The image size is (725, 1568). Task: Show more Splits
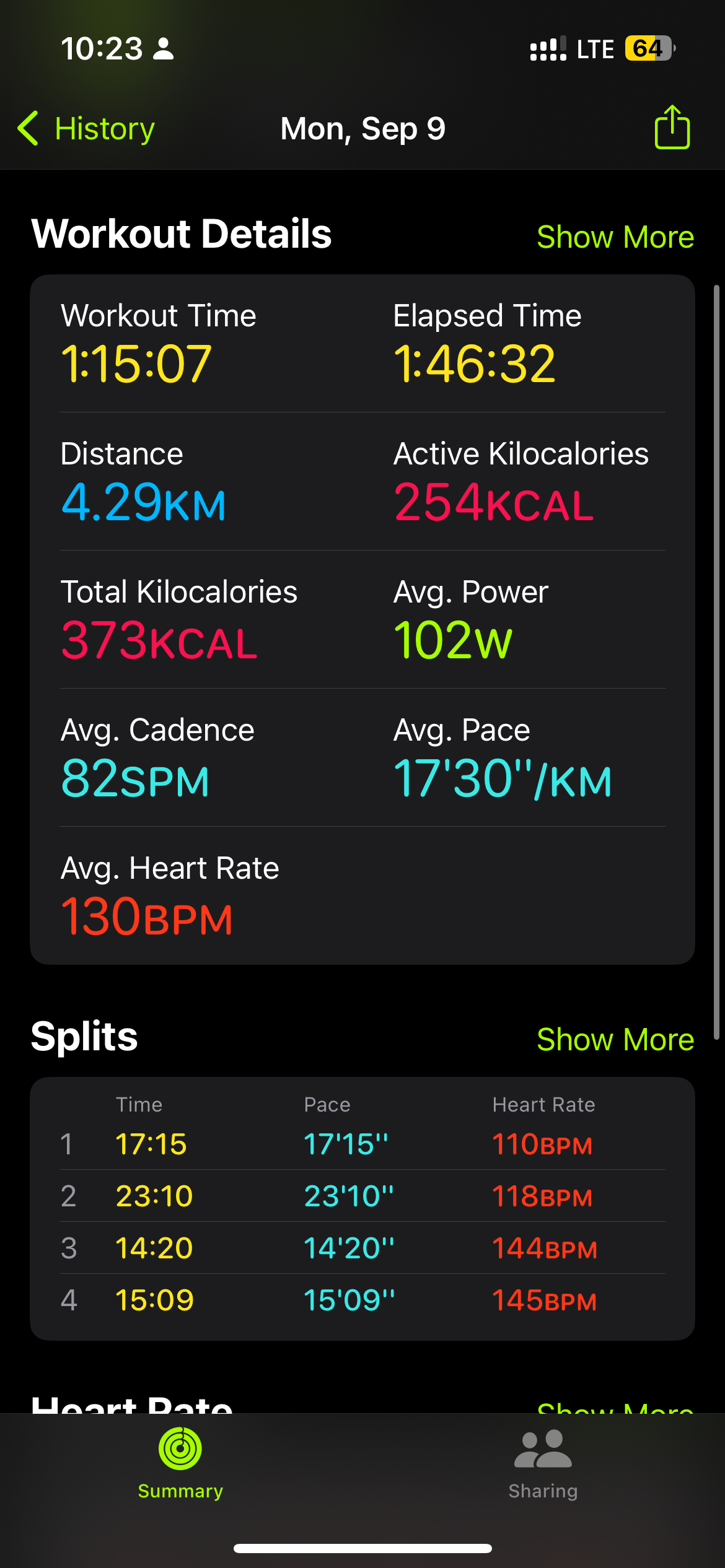tap(615, 1039)
